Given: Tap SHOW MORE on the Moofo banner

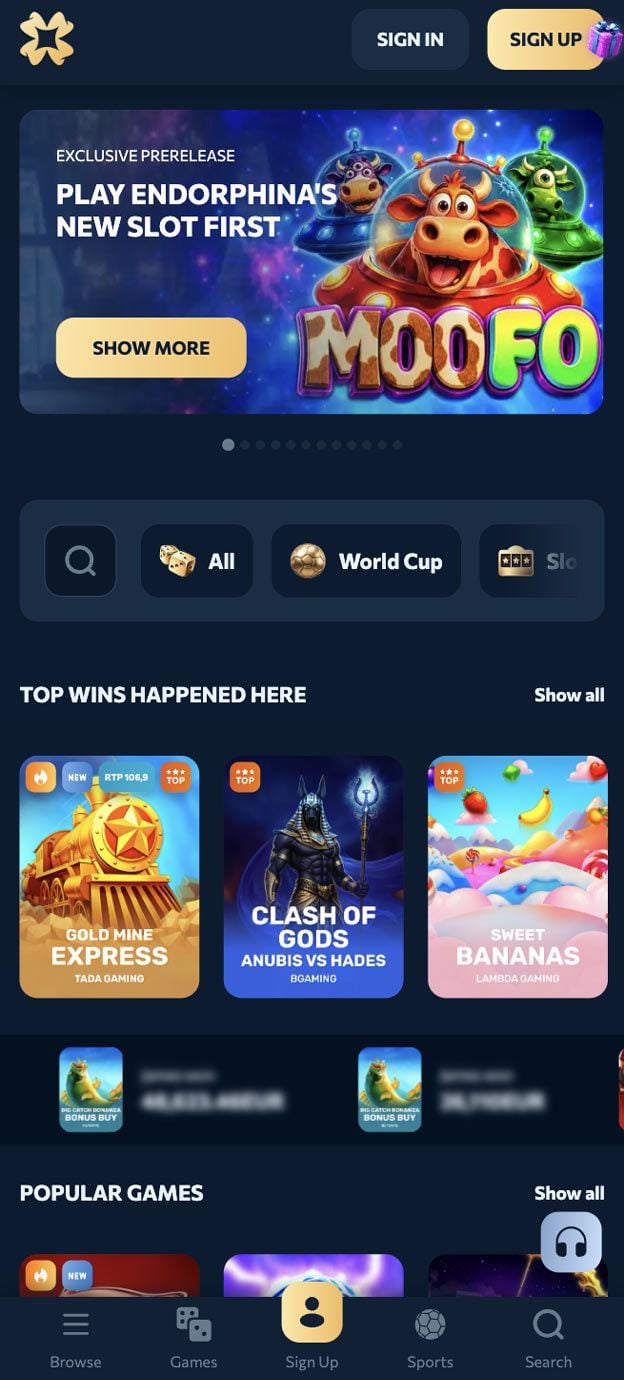Looking at the screenshot, I should point(151,348).
